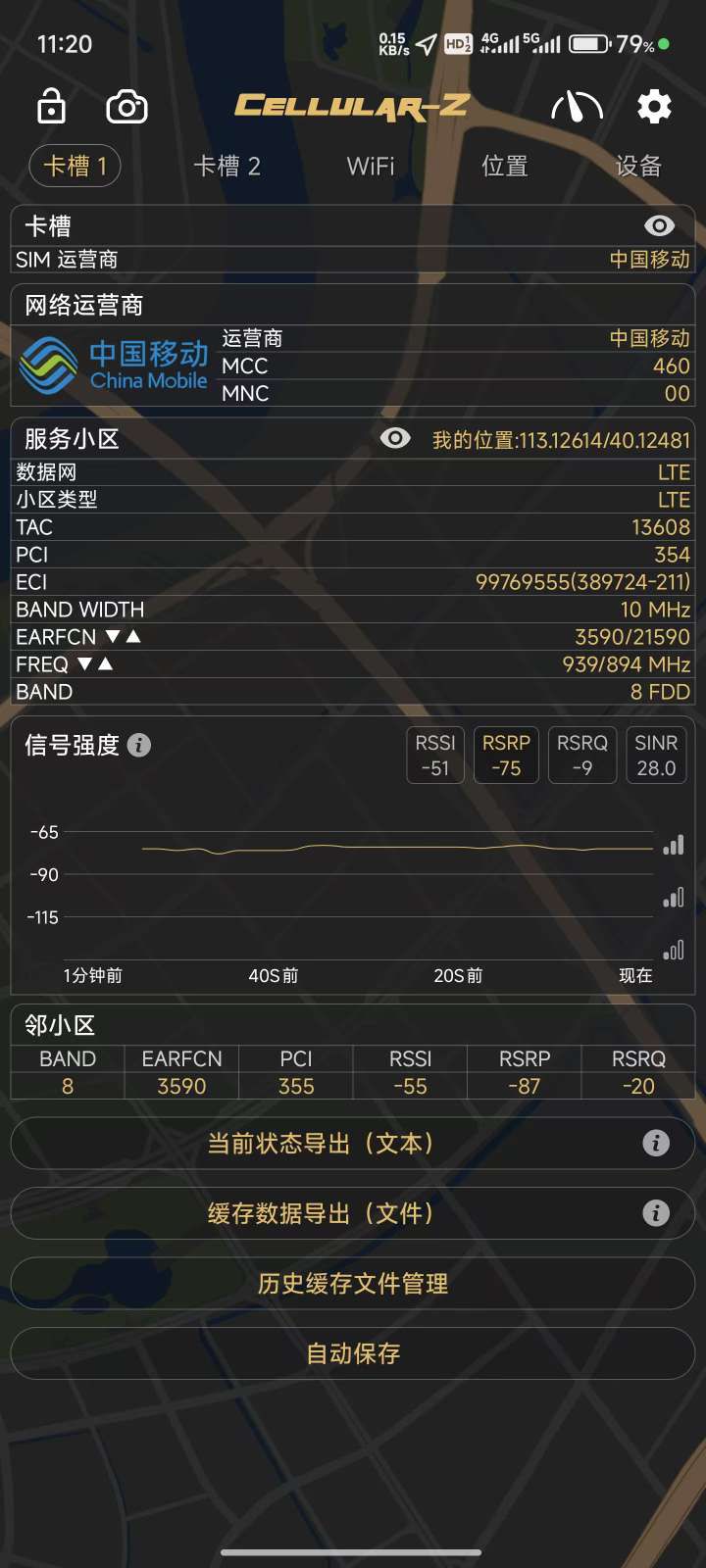Select the RSRP signal chip

click(506, 755)
